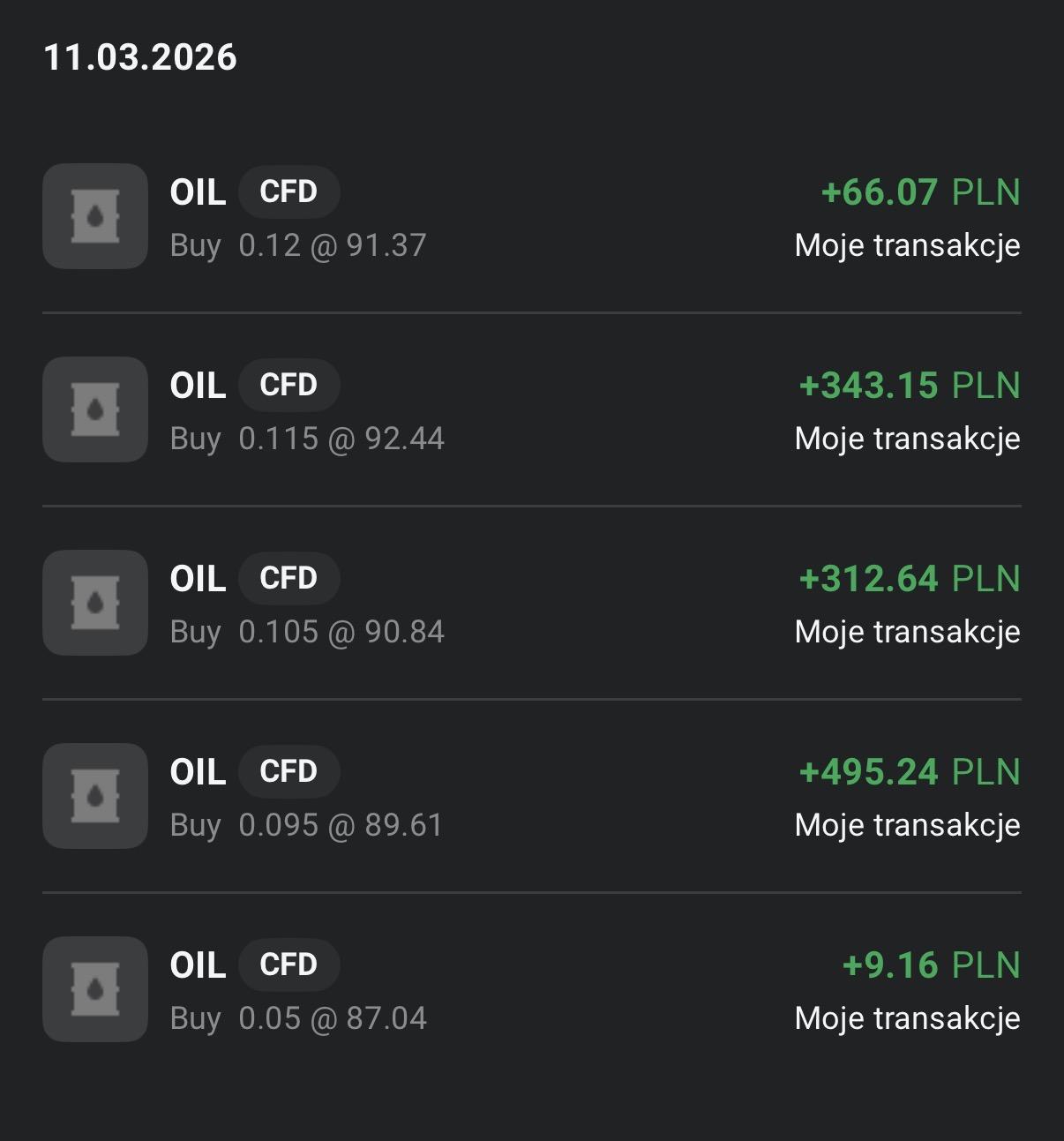
Task: Open the OIL trade with +495.24 PLN profit
Action: tap(531, 797)
